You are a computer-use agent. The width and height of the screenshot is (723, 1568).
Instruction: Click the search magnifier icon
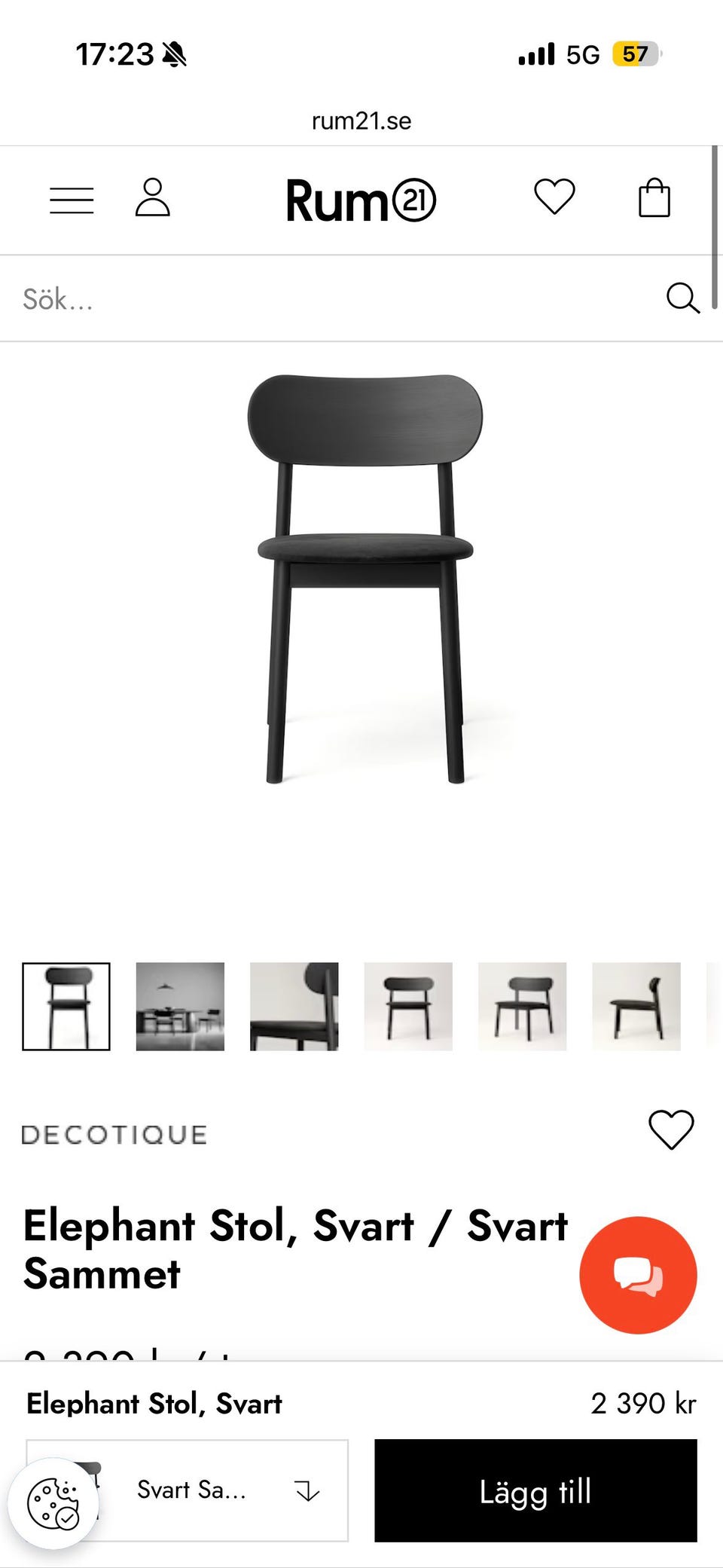tap(682, 298)
